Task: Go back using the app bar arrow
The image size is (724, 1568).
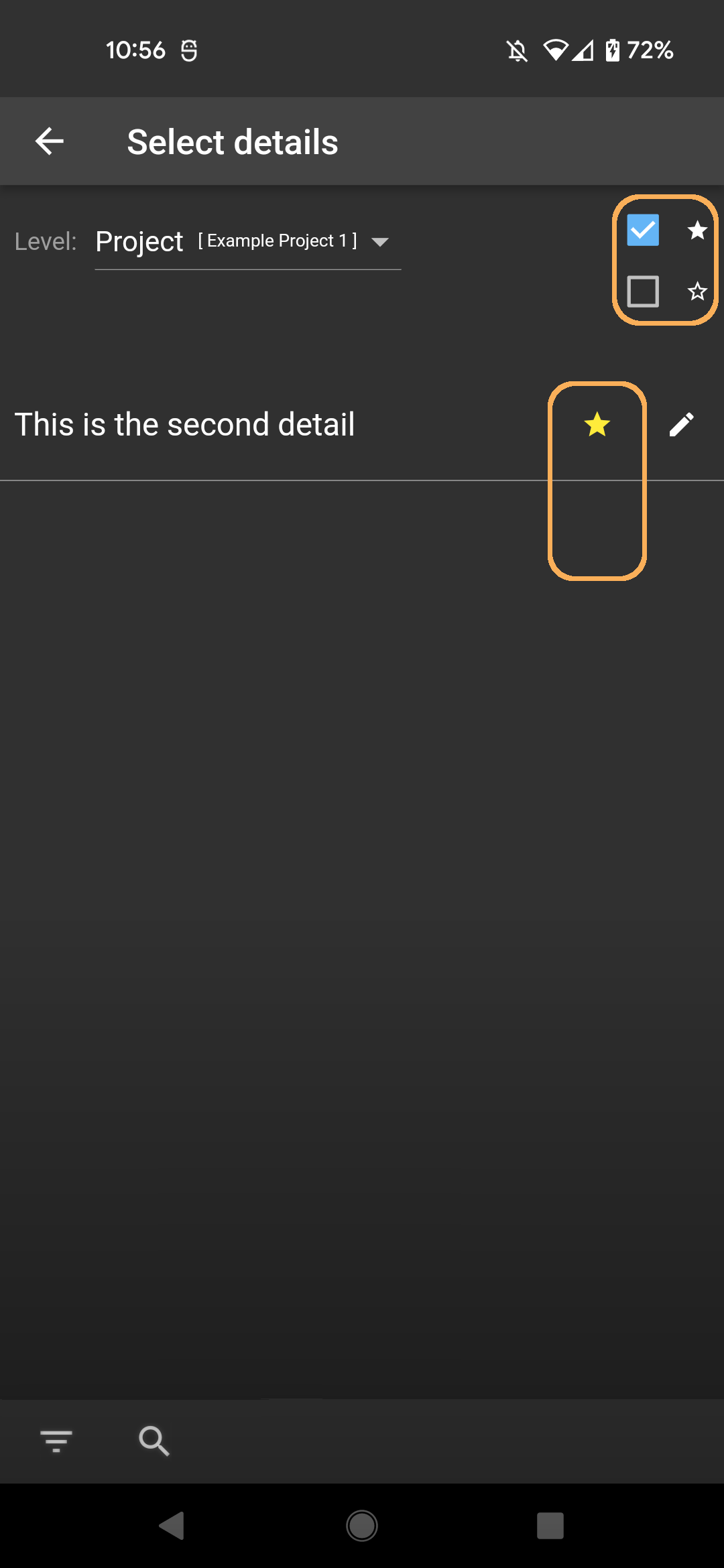Action: click(x=49, y=141)
